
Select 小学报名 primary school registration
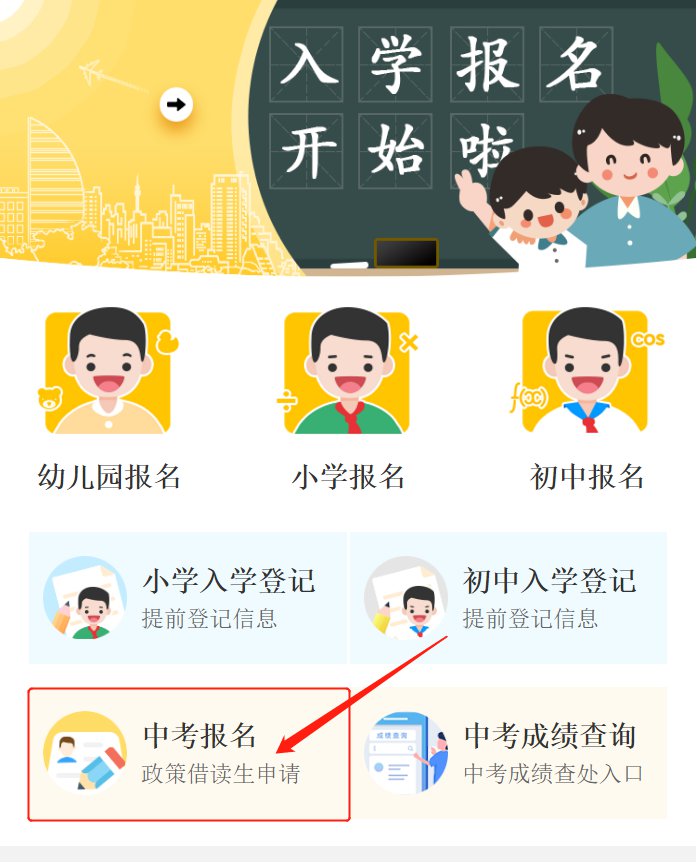point(348,400)
